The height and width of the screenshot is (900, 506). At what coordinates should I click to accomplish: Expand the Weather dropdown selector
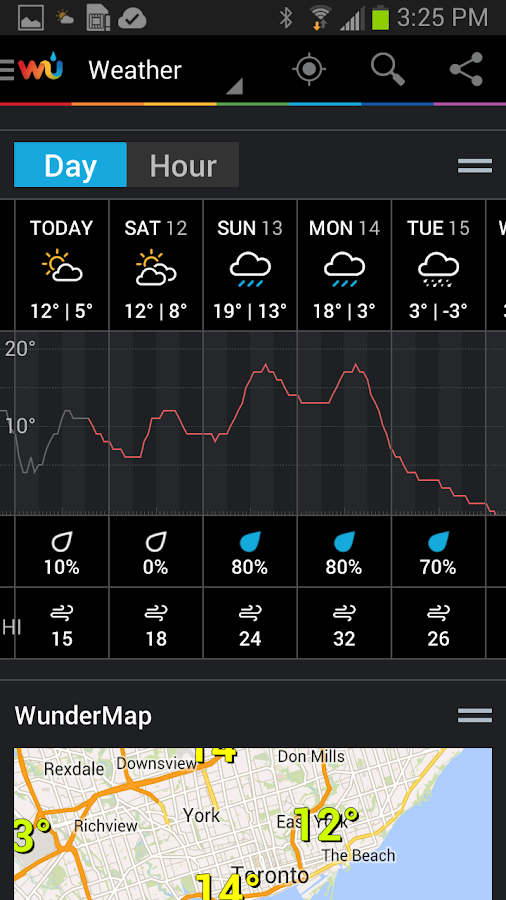tap(165, 71)
